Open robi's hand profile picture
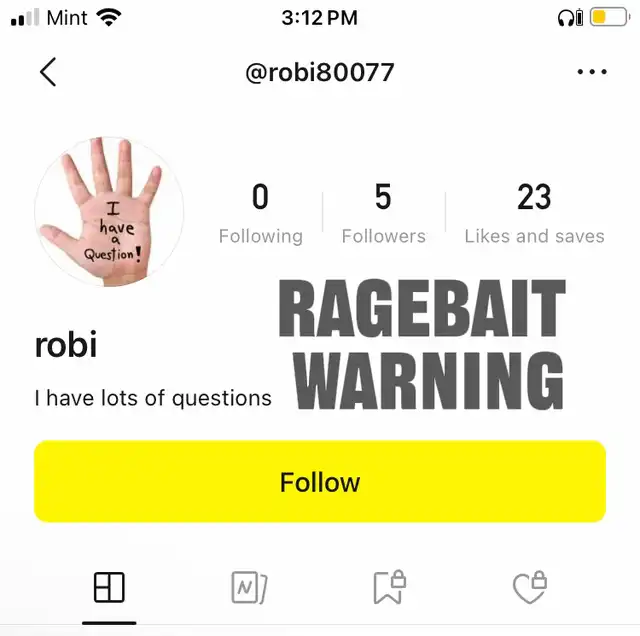Screen dimensions: 640x636 [x=110, y=211]
